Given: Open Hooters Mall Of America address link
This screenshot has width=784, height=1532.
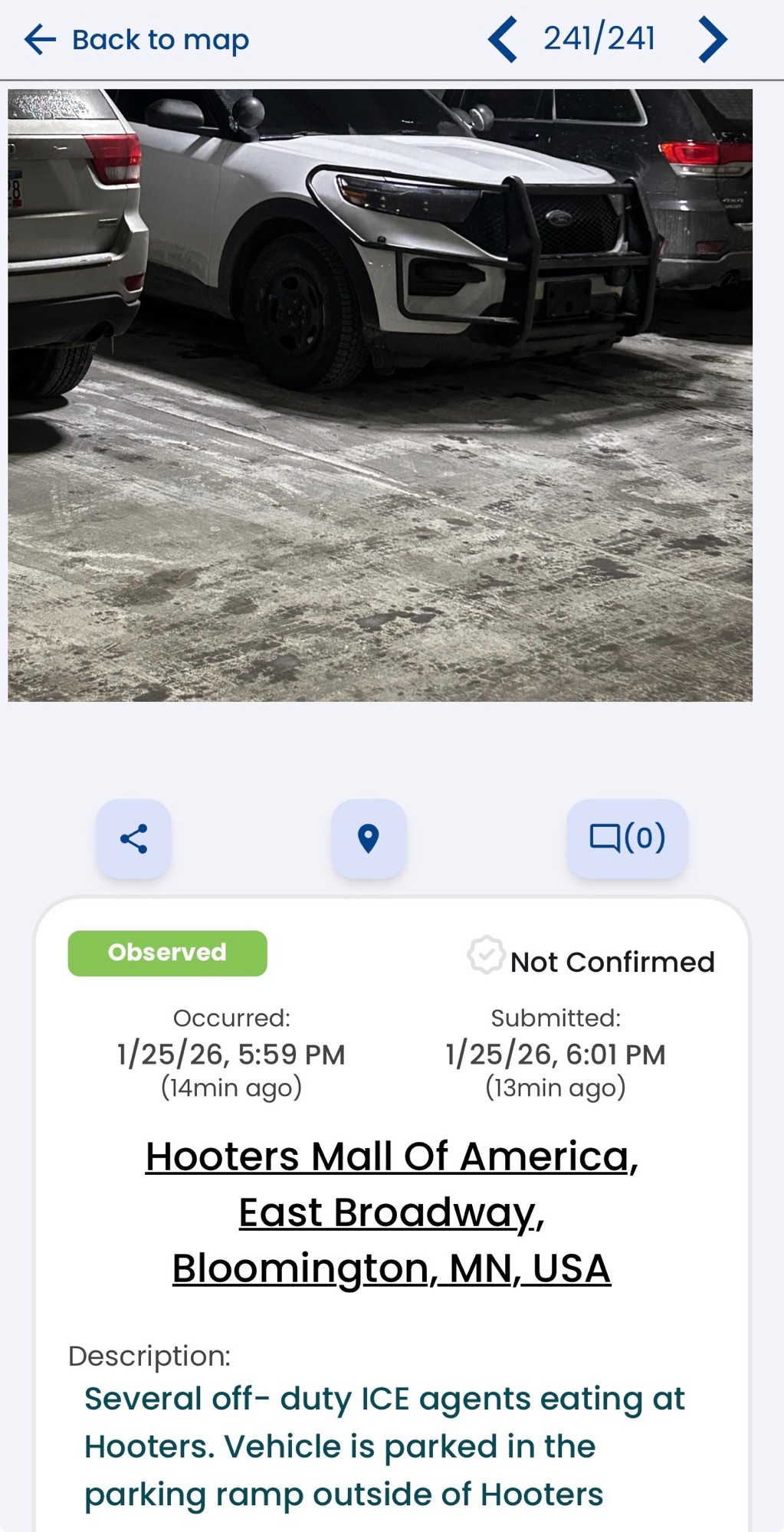Looking at the screenshot, I should [x=392, y=1212].
